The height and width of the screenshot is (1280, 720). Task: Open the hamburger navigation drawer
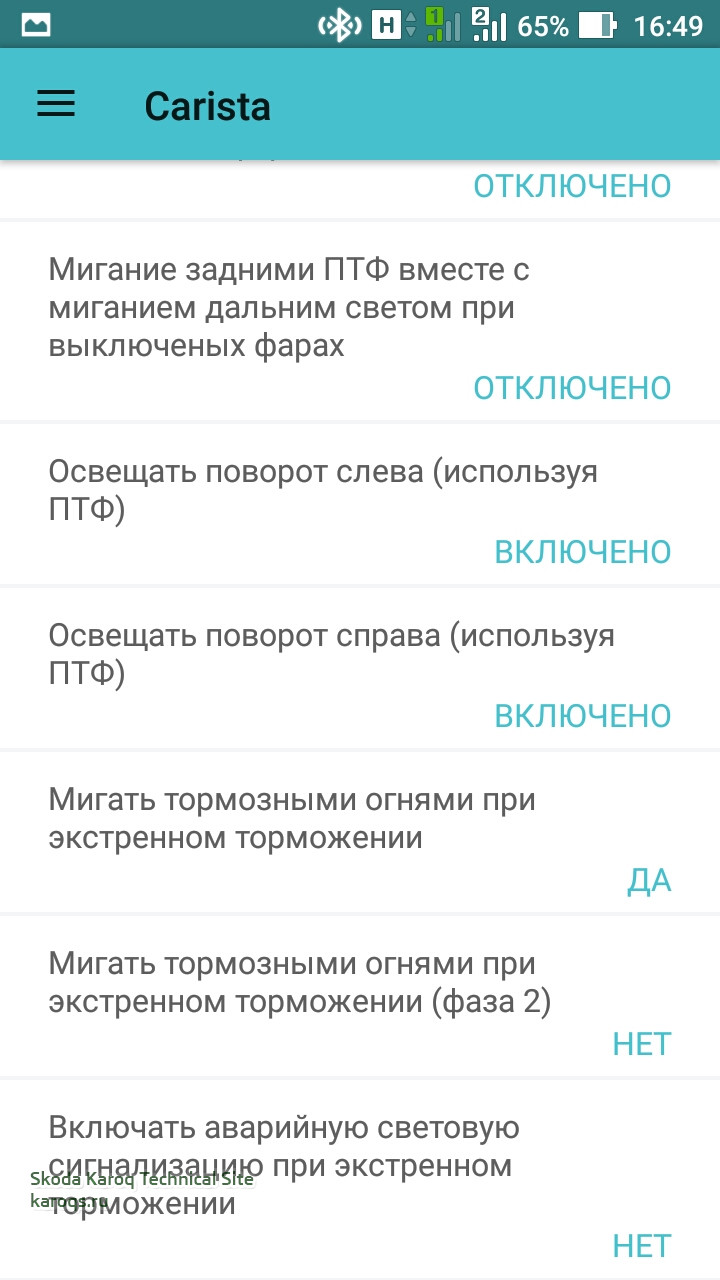coord(56,105)
